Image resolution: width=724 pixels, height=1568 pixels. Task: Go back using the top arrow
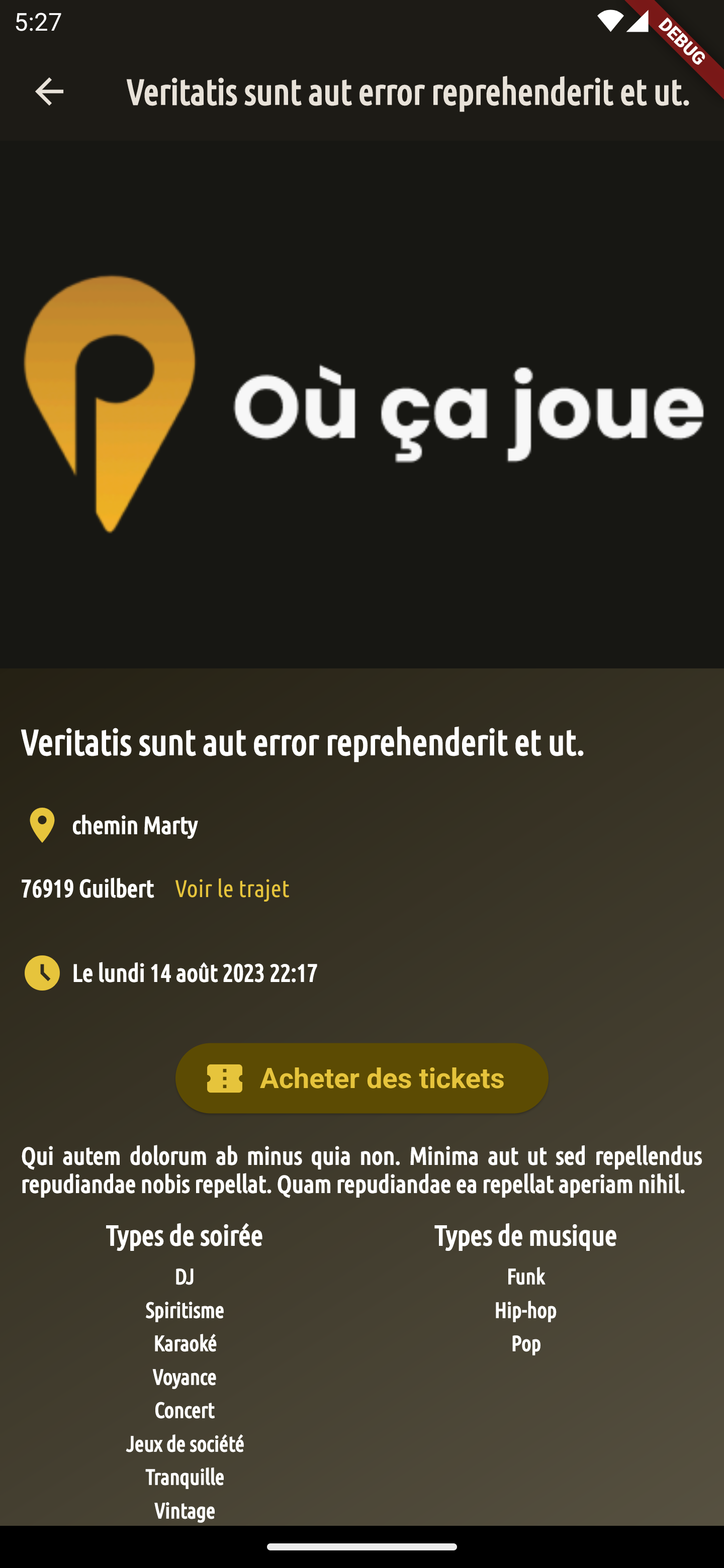click(x=49, y=92)
